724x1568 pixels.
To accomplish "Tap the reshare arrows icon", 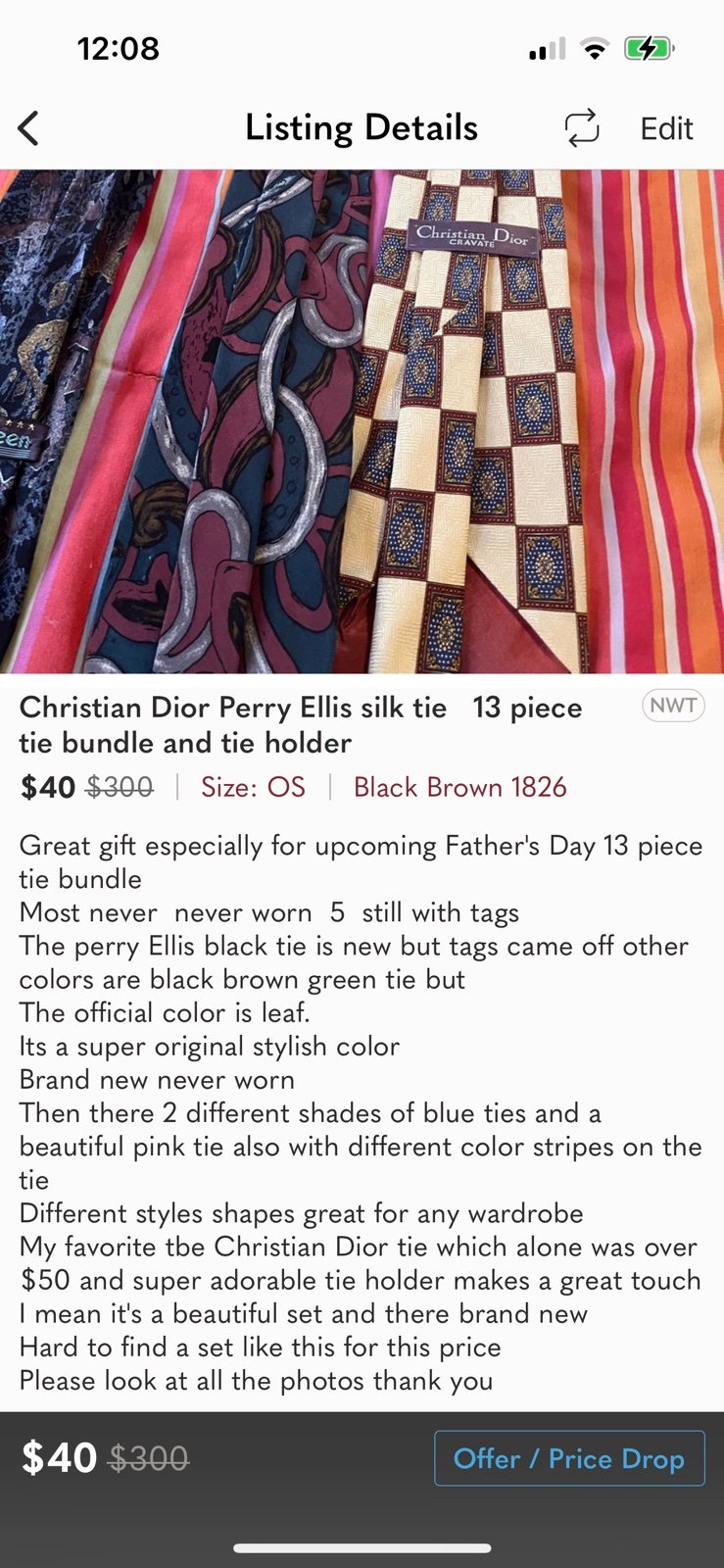I will coord(582,128).
